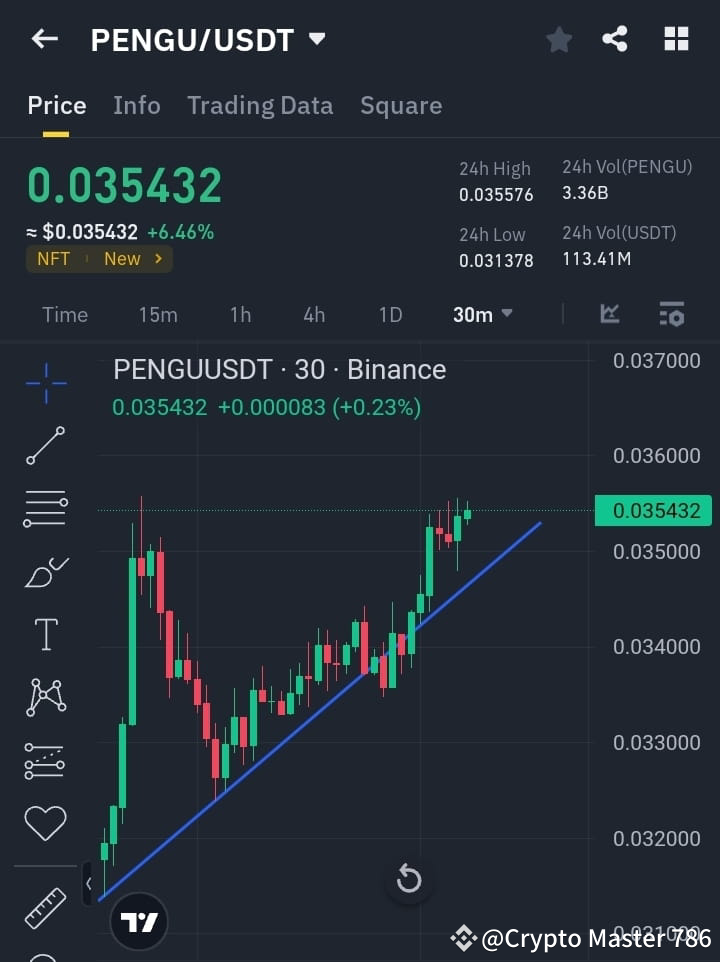Open the Text annotation tool

point(44,634)
